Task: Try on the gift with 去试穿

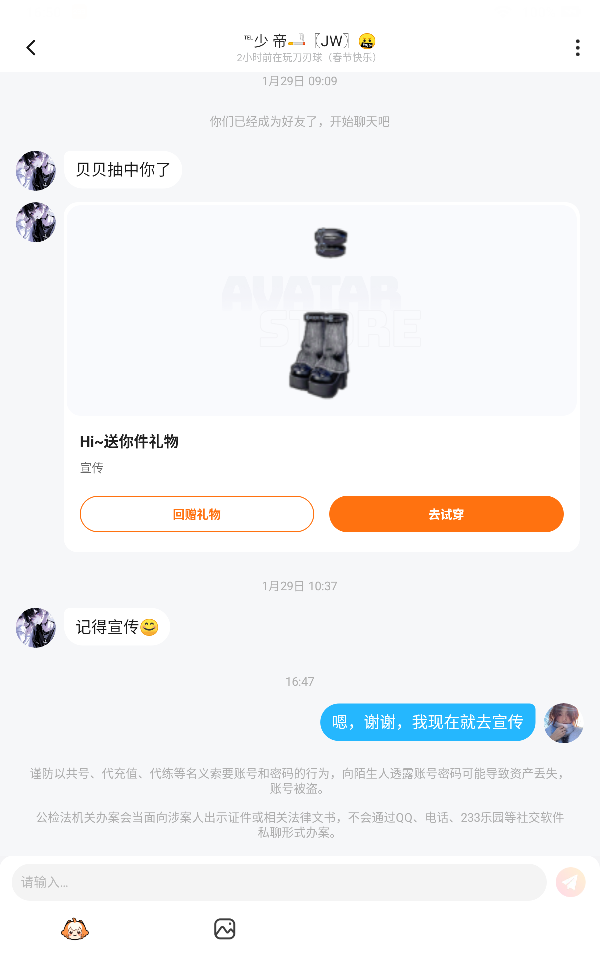Action: [446, 514]
